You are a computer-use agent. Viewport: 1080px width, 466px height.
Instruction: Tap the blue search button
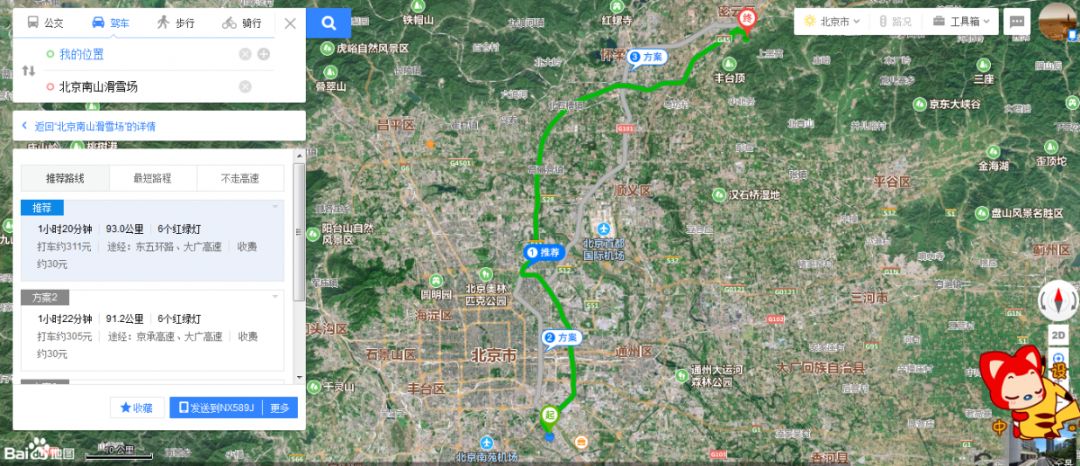[329, 22]
